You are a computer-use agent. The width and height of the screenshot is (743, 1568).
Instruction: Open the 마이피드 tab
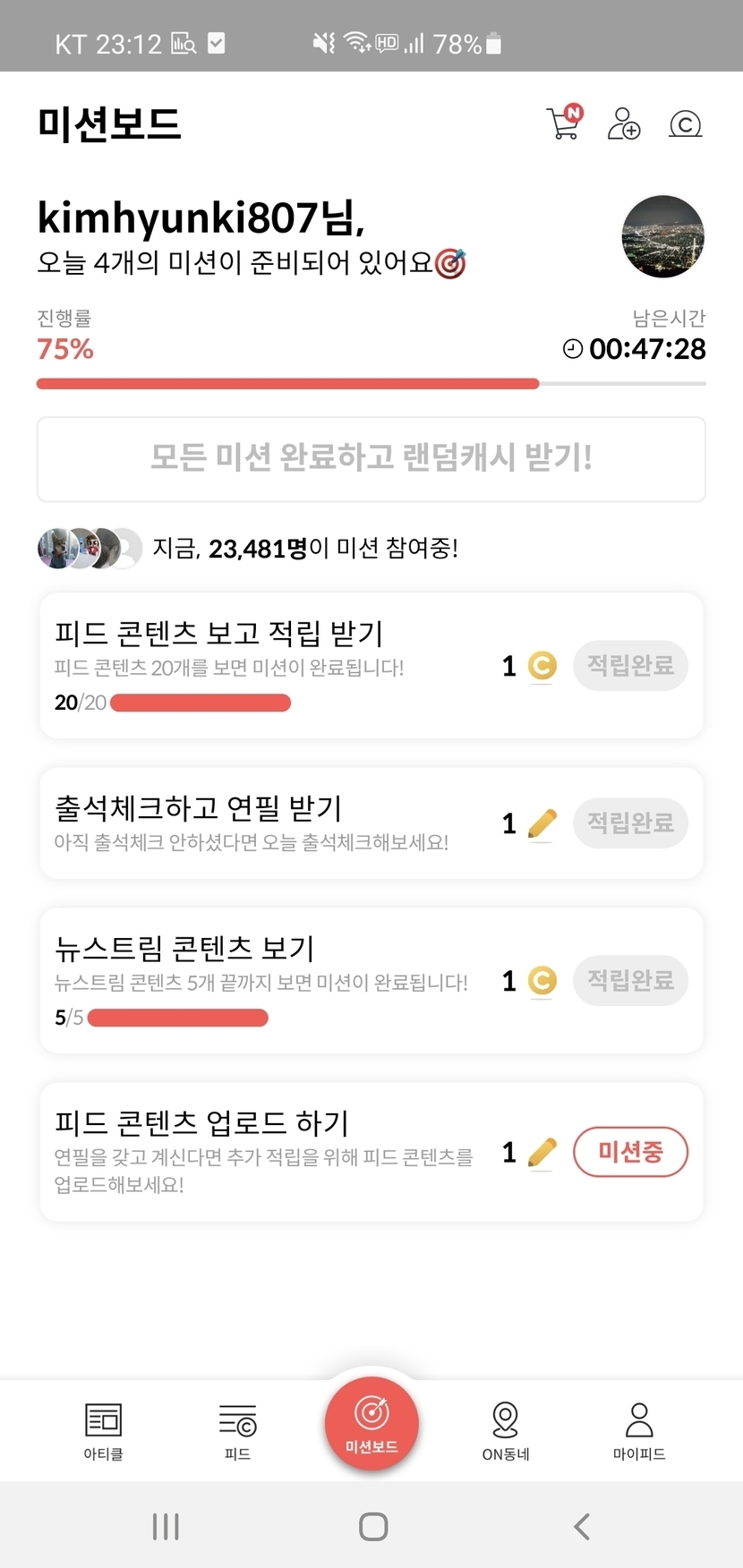coord(639,1430)
